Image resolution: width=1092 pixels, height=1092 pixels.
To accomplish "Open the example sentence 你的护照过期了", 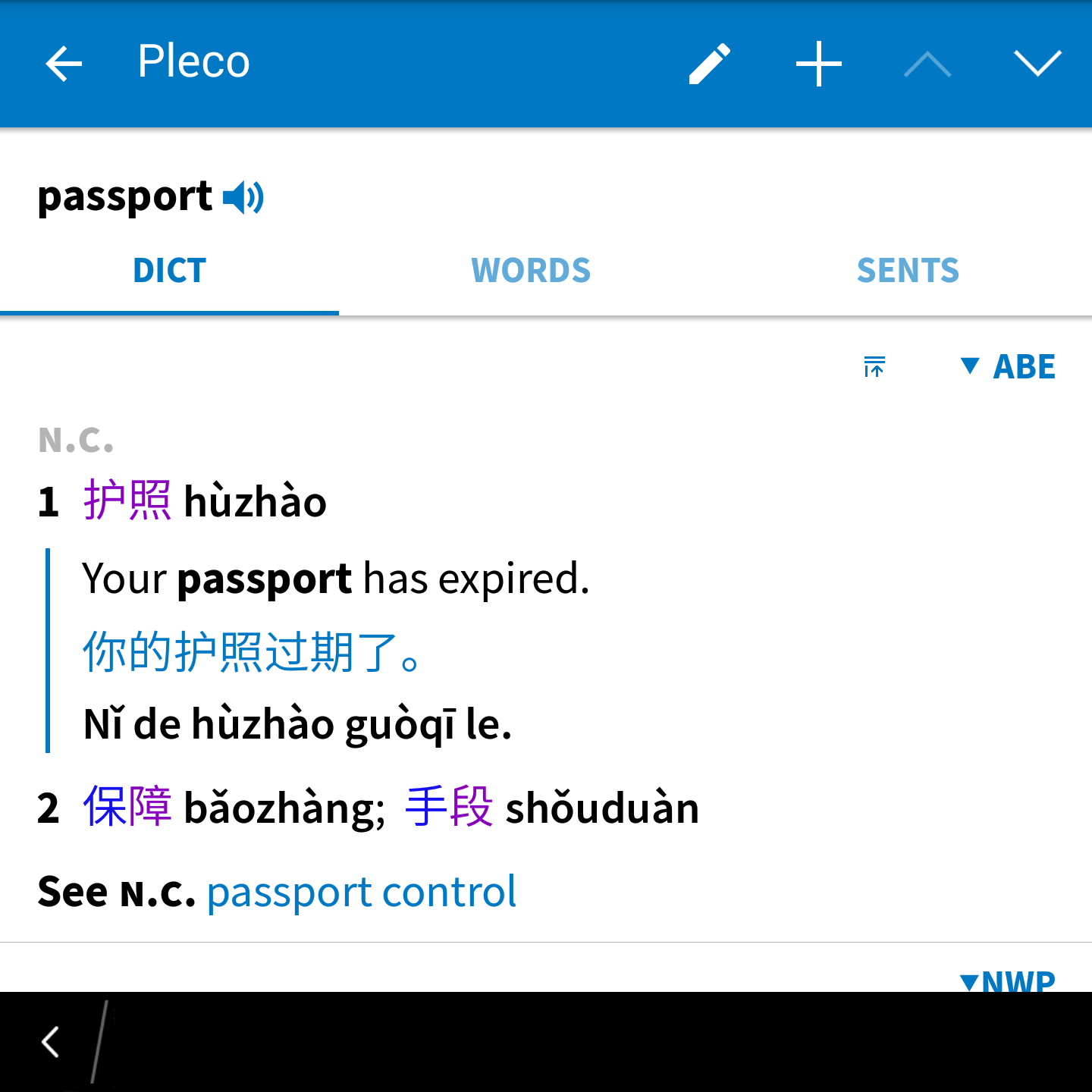I will click(250, 652).
